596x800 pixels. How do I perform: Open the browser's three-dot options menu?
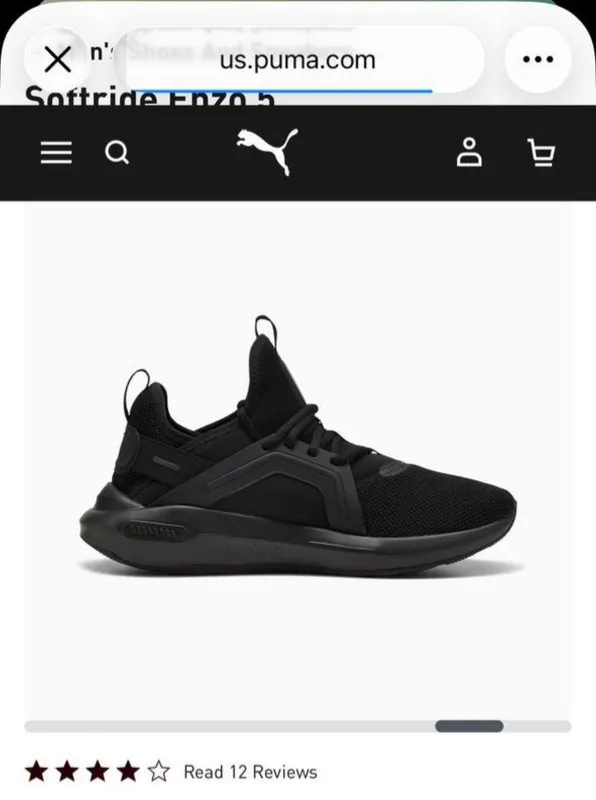(x=538, y=60)
